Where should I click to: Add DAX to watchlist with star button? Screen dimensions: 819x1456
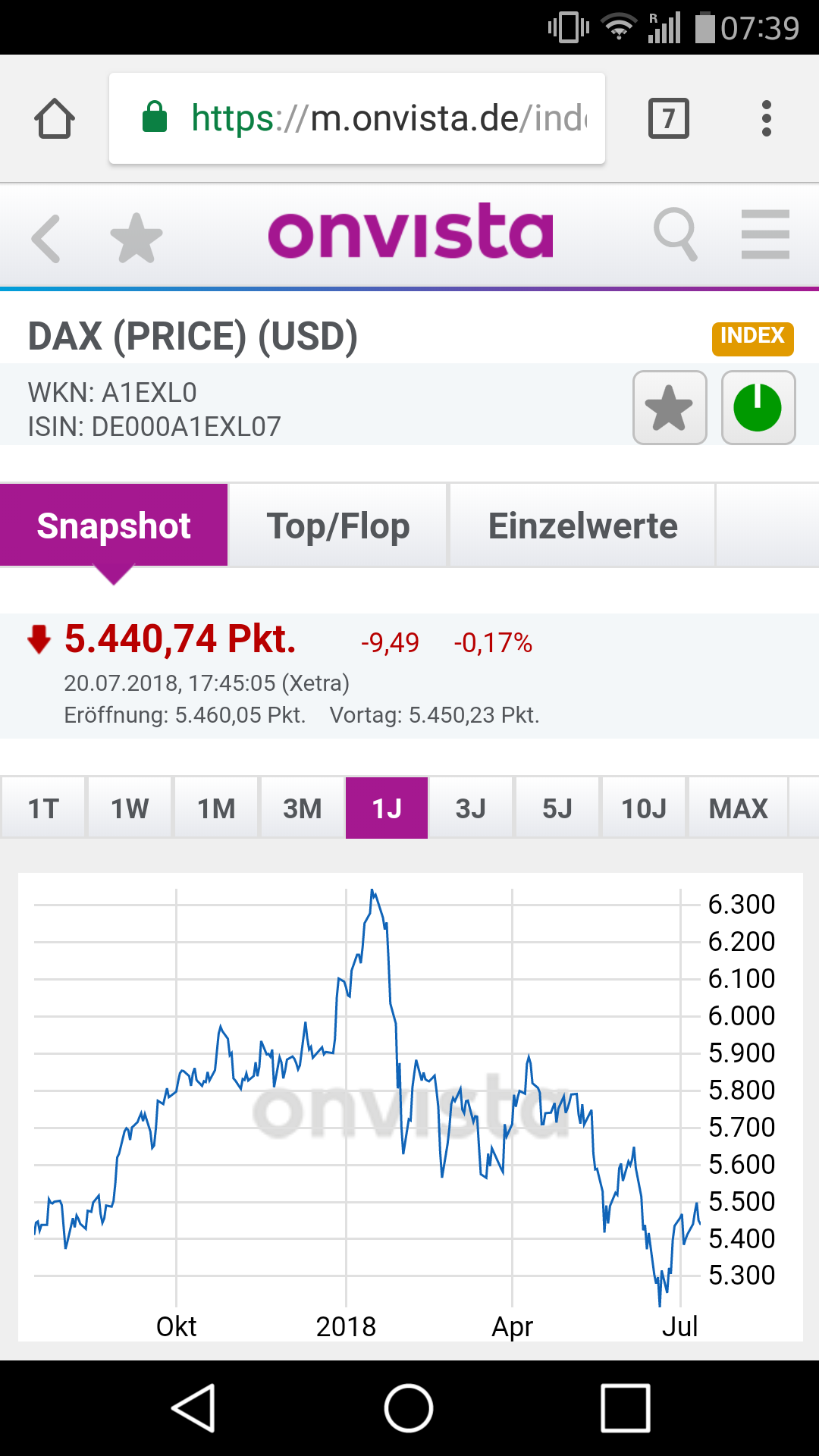(670, 407)
